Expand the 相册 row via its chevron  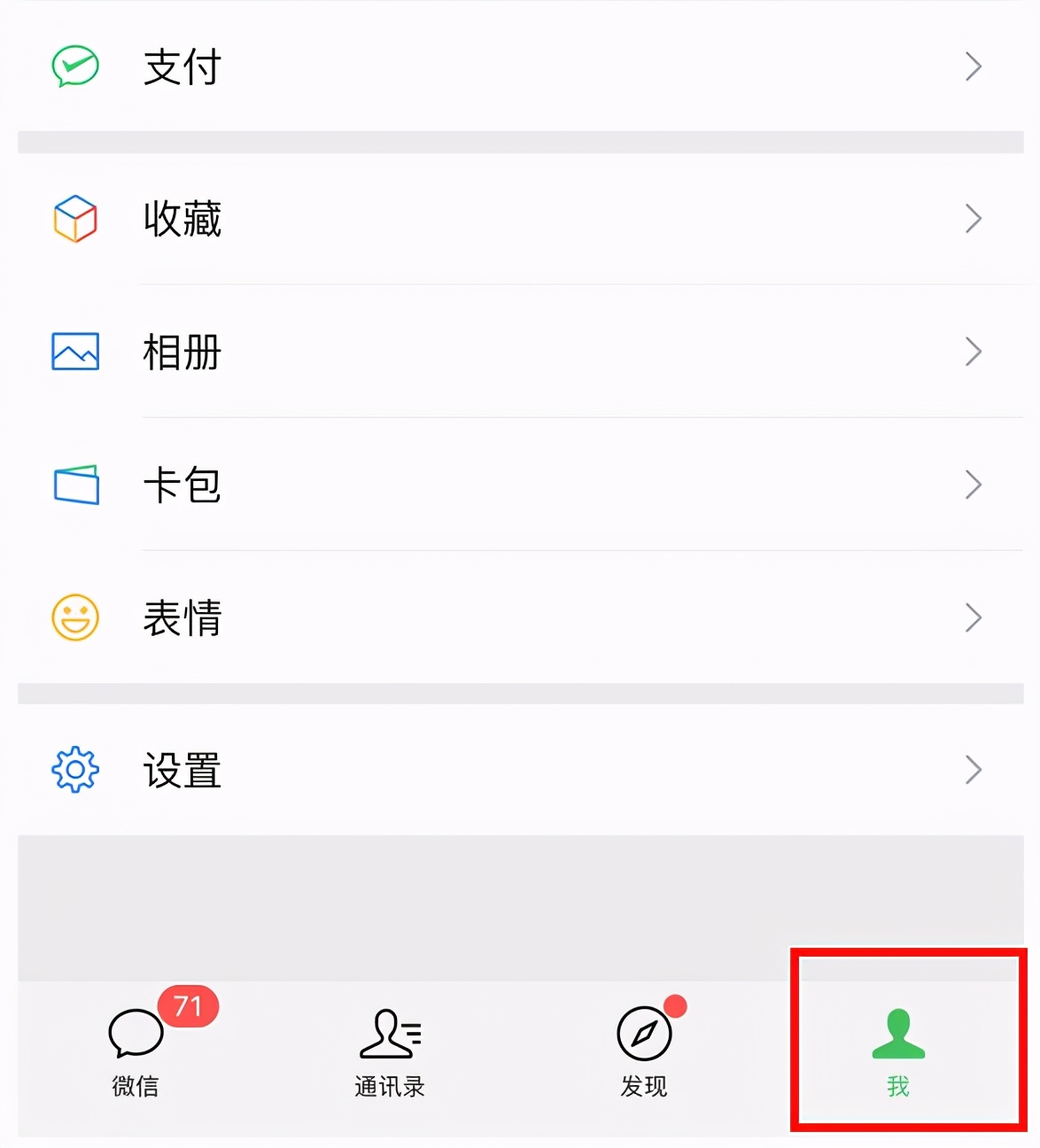point(973,353)
